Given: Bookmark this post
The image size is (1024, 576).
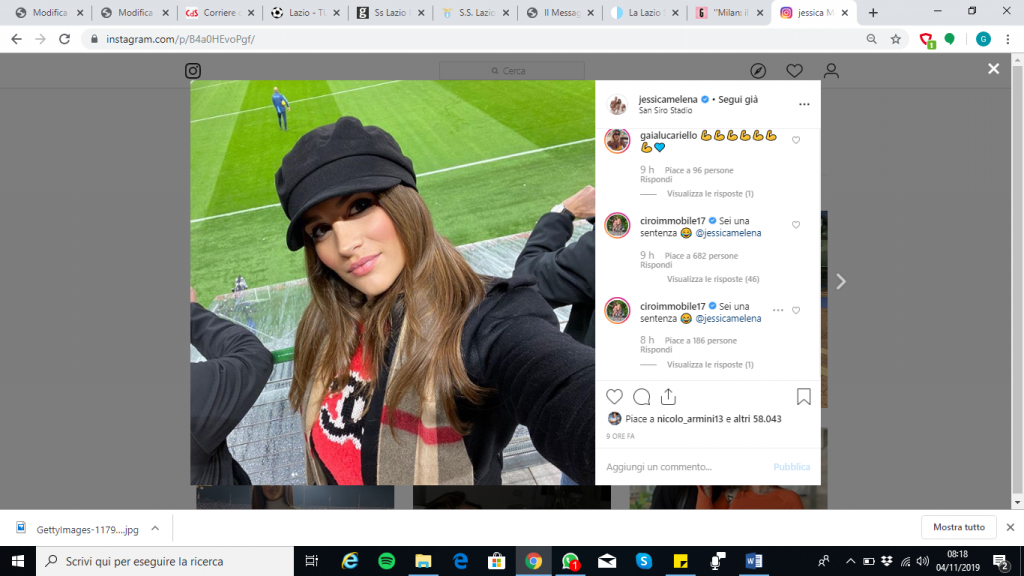Looking at the screenshot, I should point(803,397).
